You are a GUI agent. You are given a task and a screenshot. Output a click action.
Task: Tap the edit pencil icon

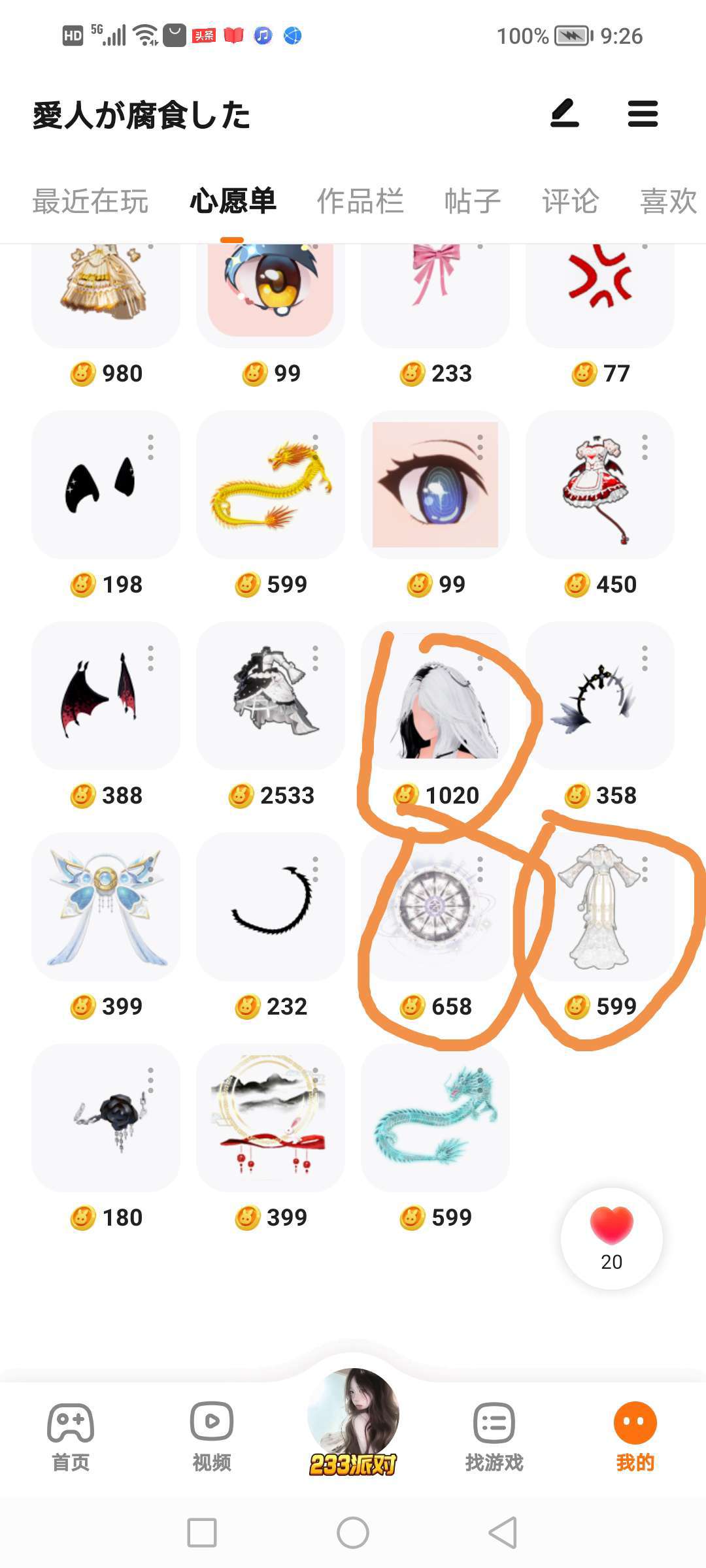(565, 114)
